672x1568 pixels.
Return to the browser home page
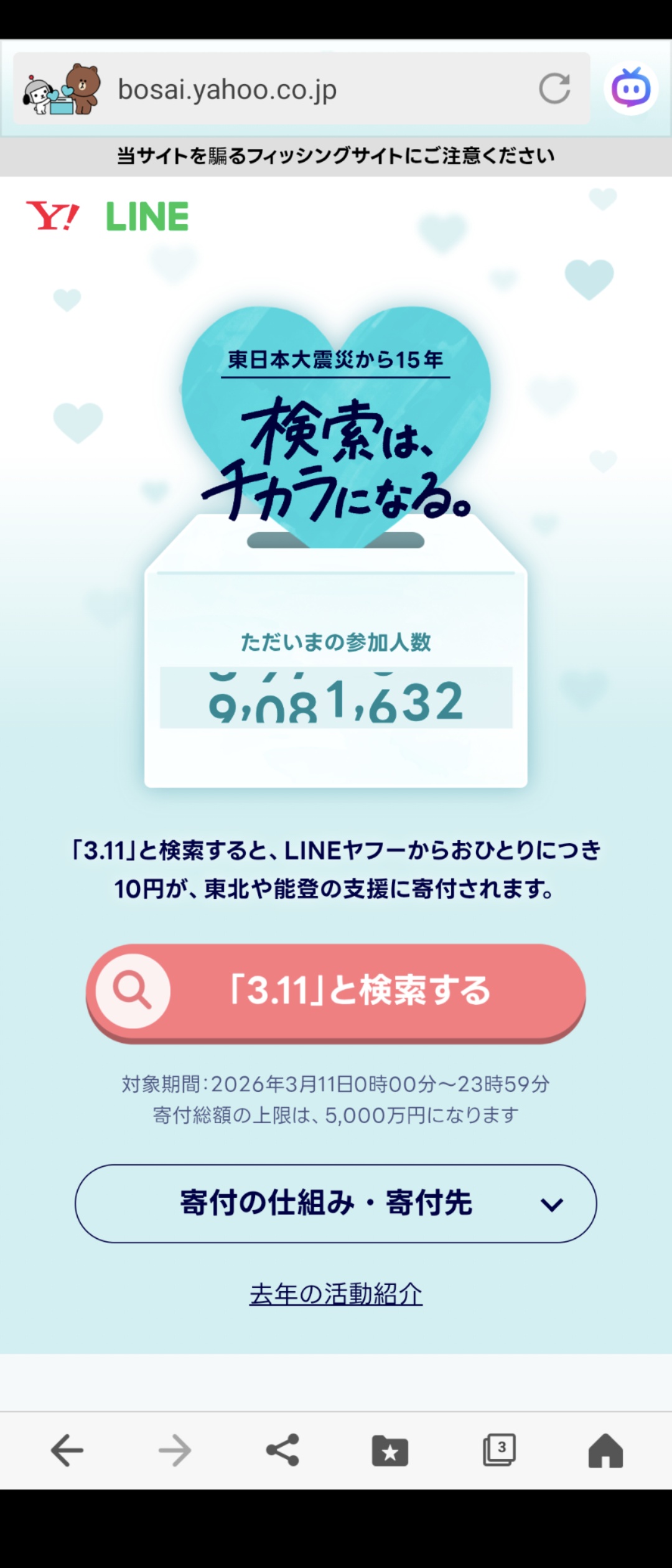(605, 1450)
